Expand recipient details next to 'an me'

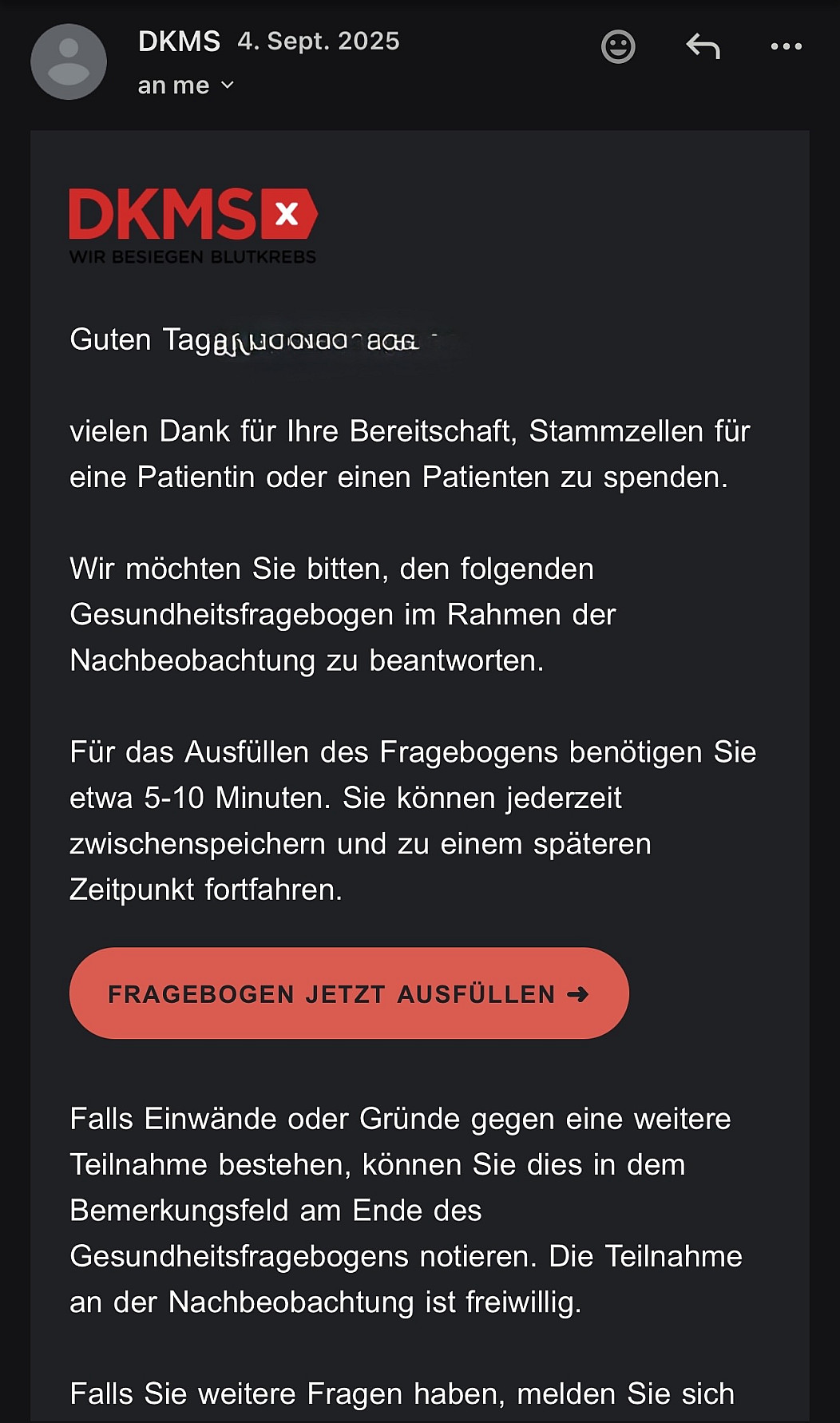228,85
